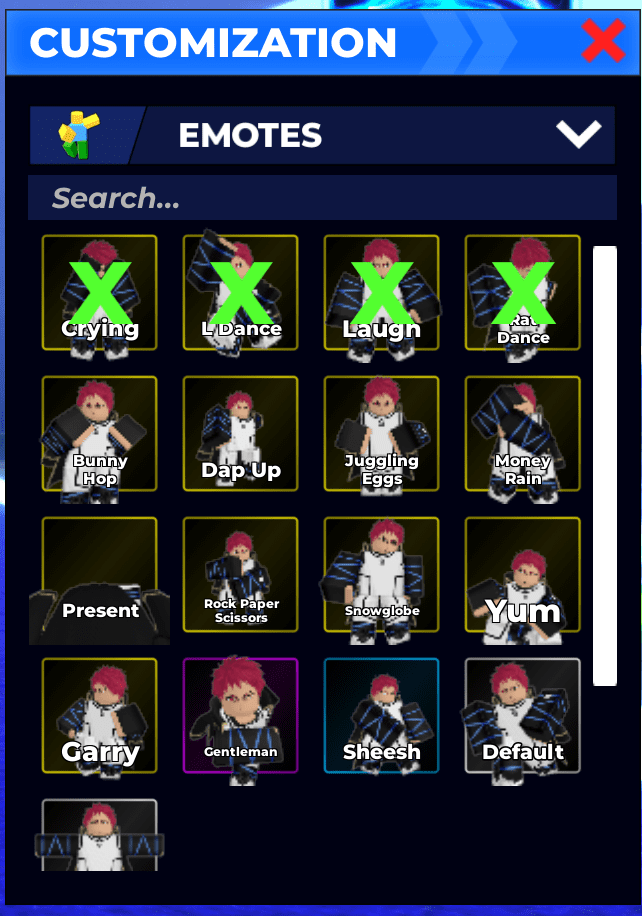Pick the Snowglobe emote
Image resolution: width=642 pixels, height=916 pixels.
pyautogui.click(x=382, y=575)
